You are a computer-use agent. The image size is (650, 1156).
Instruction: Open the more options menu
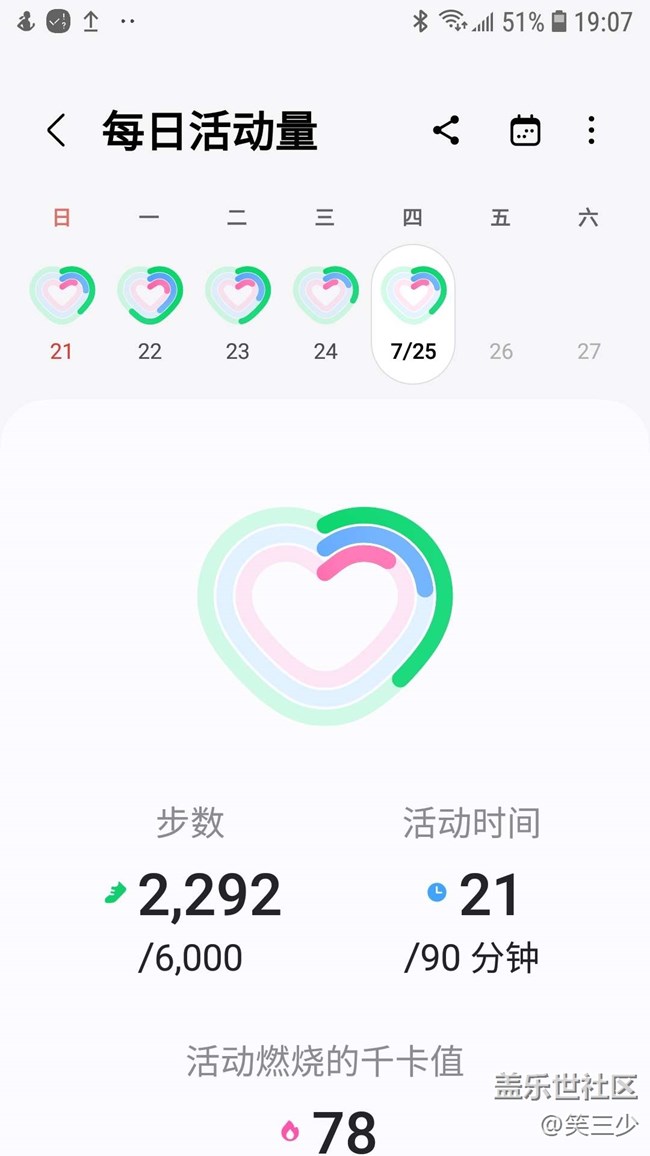click(x=591, y=130)
